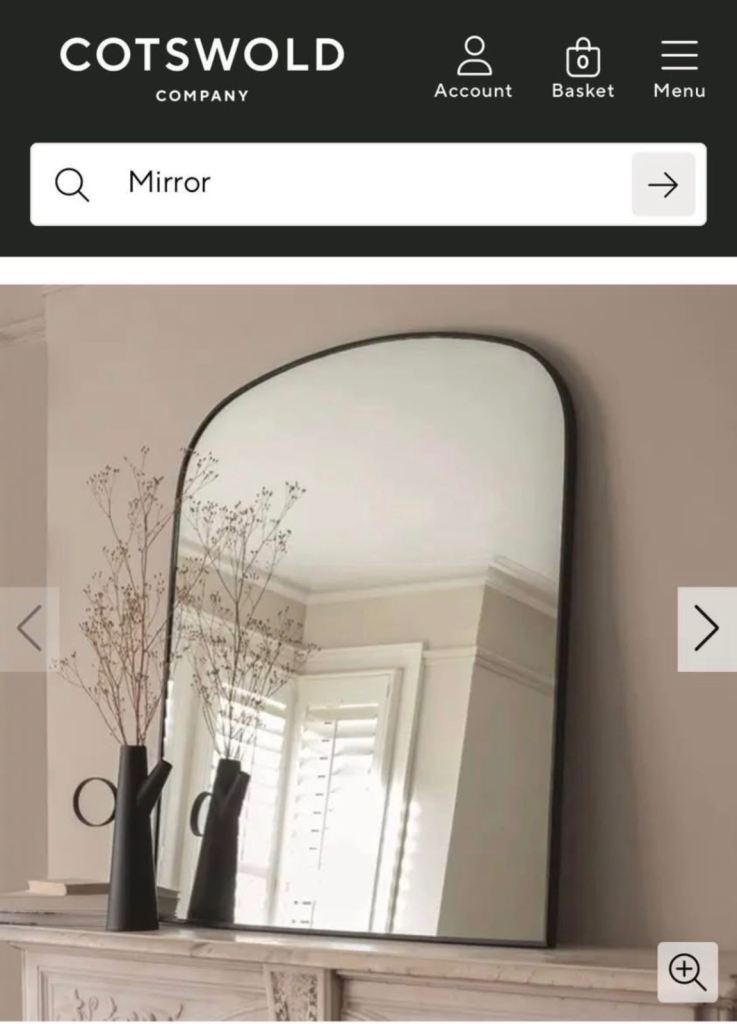This screenshot has height=1024, width=737.
Task: Tap the Mirror search field
Action: tap(370, 184)
